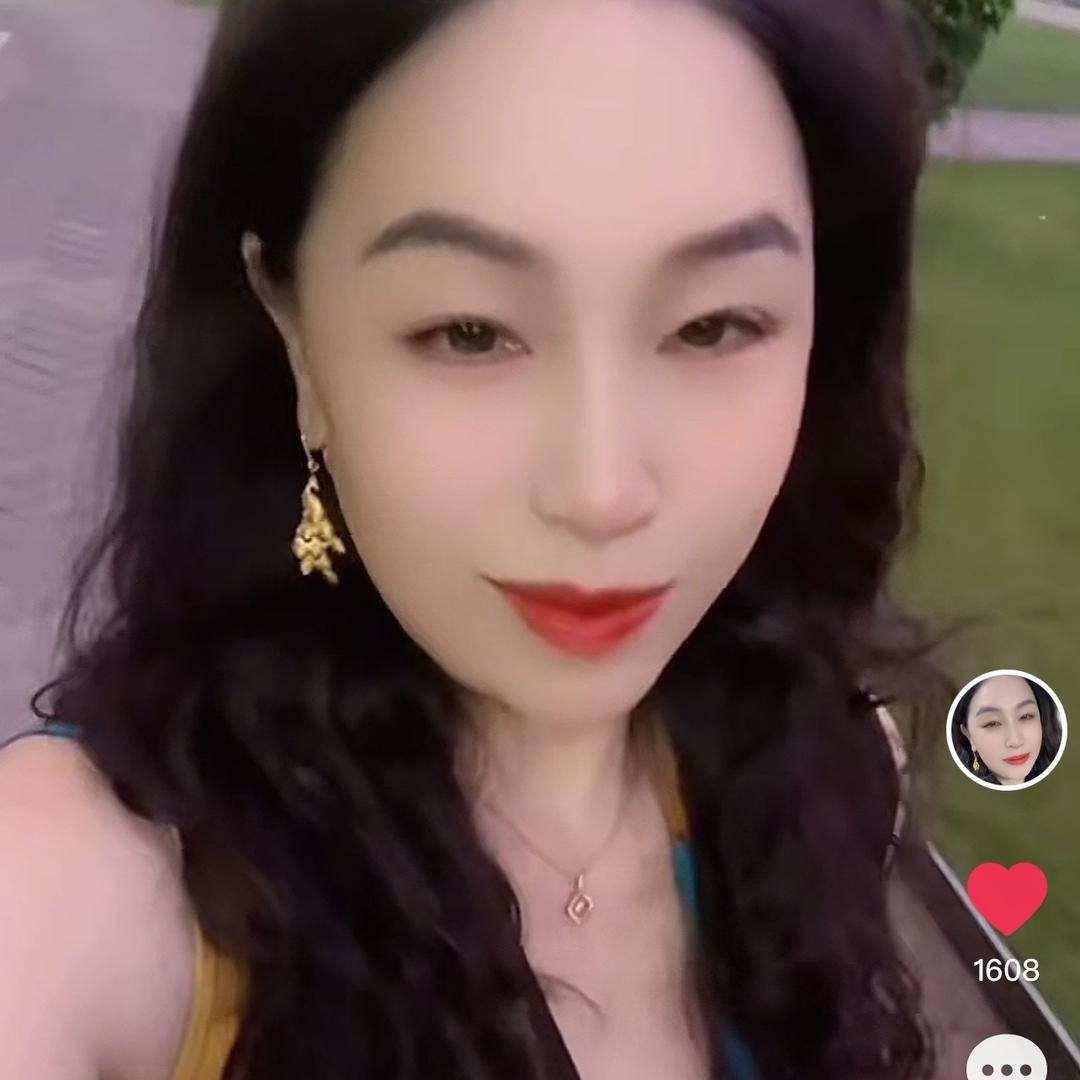Image resolution: width=1080 pixels, height=1080 pixels.
Task: Tap the red heart like icon
Action: click(x=1006, y=897)
